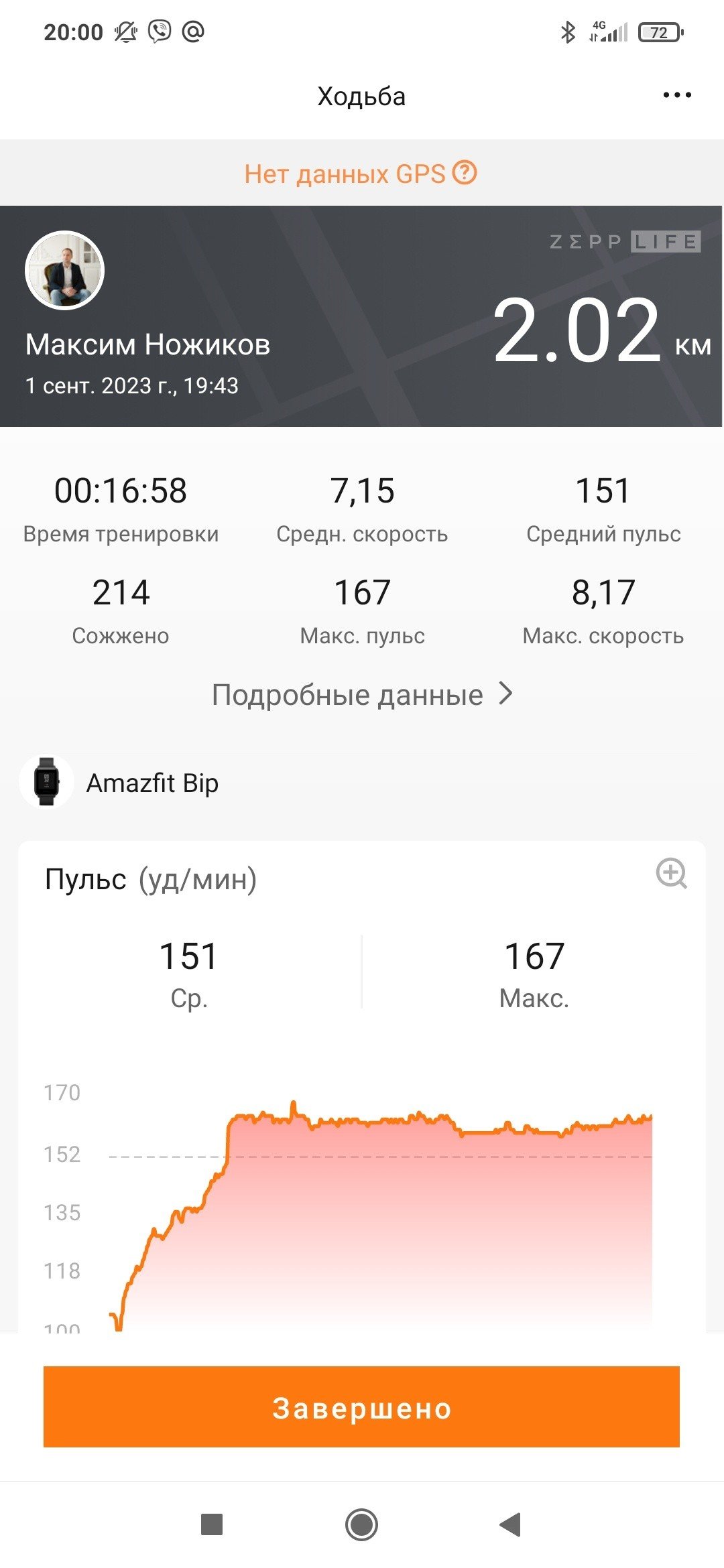Zoom into the heart rate chart
The width and height of the screenshot is (724, 1568).
671,873
